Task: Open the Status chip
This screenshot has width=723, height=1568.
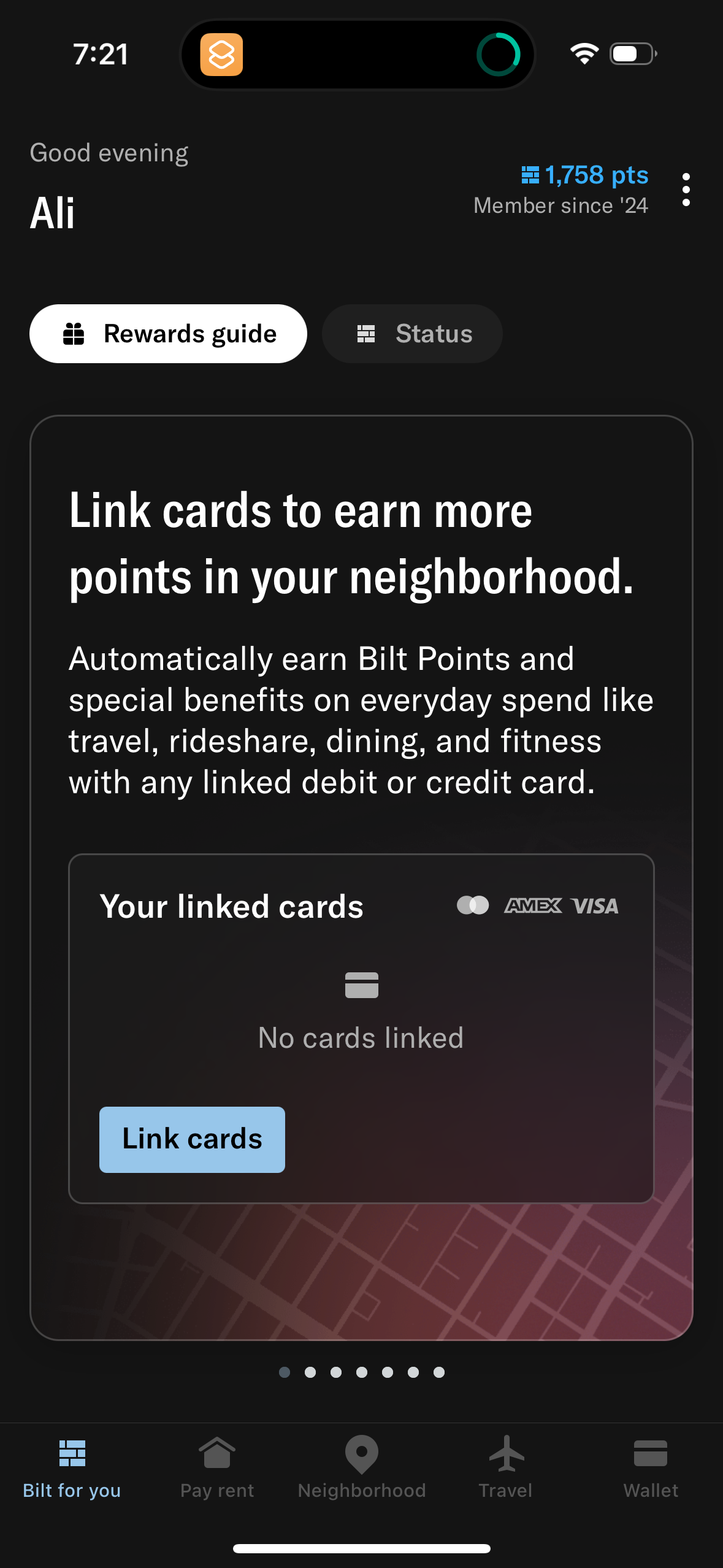Action: (x=411, y=333)
